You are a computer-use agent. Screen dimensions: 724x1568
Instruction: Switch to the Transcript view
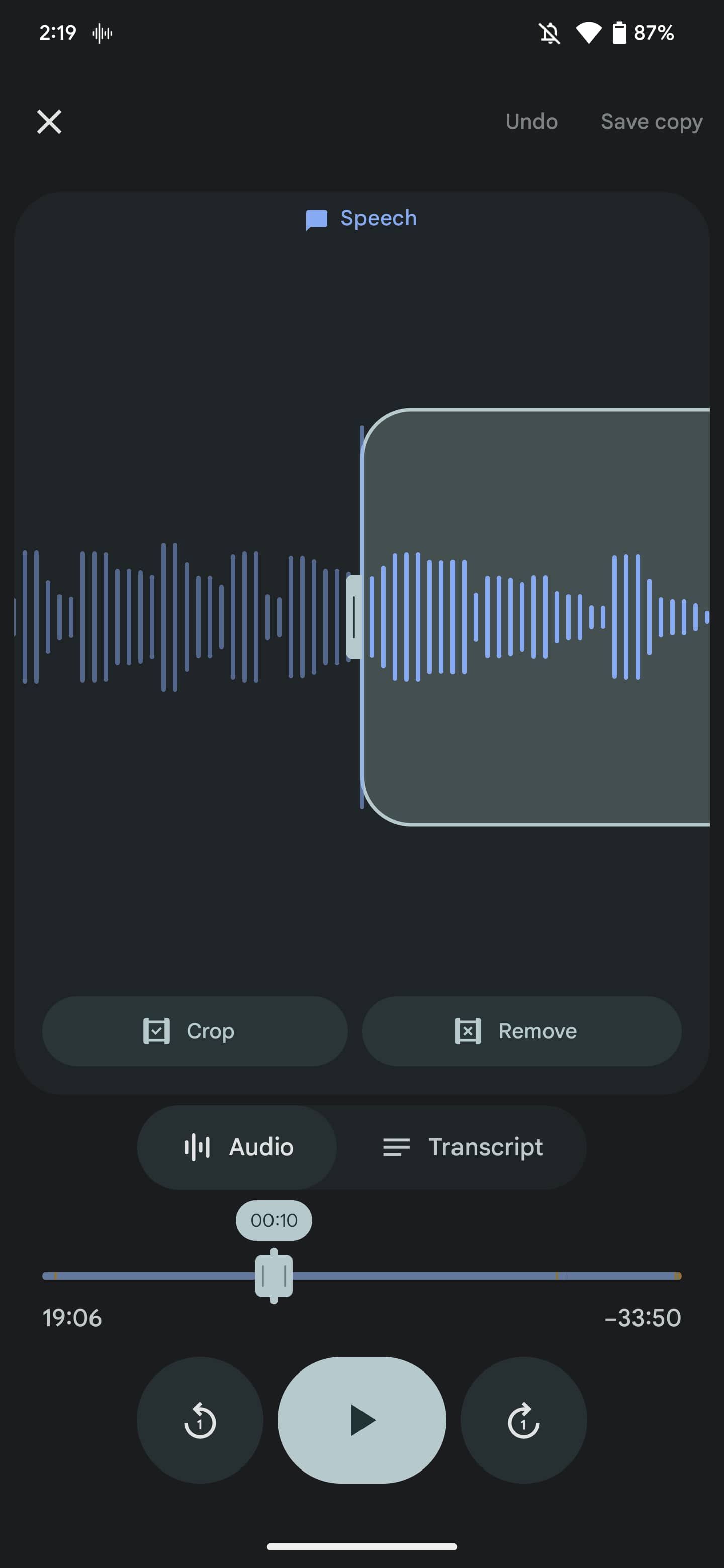point(462,1147)
